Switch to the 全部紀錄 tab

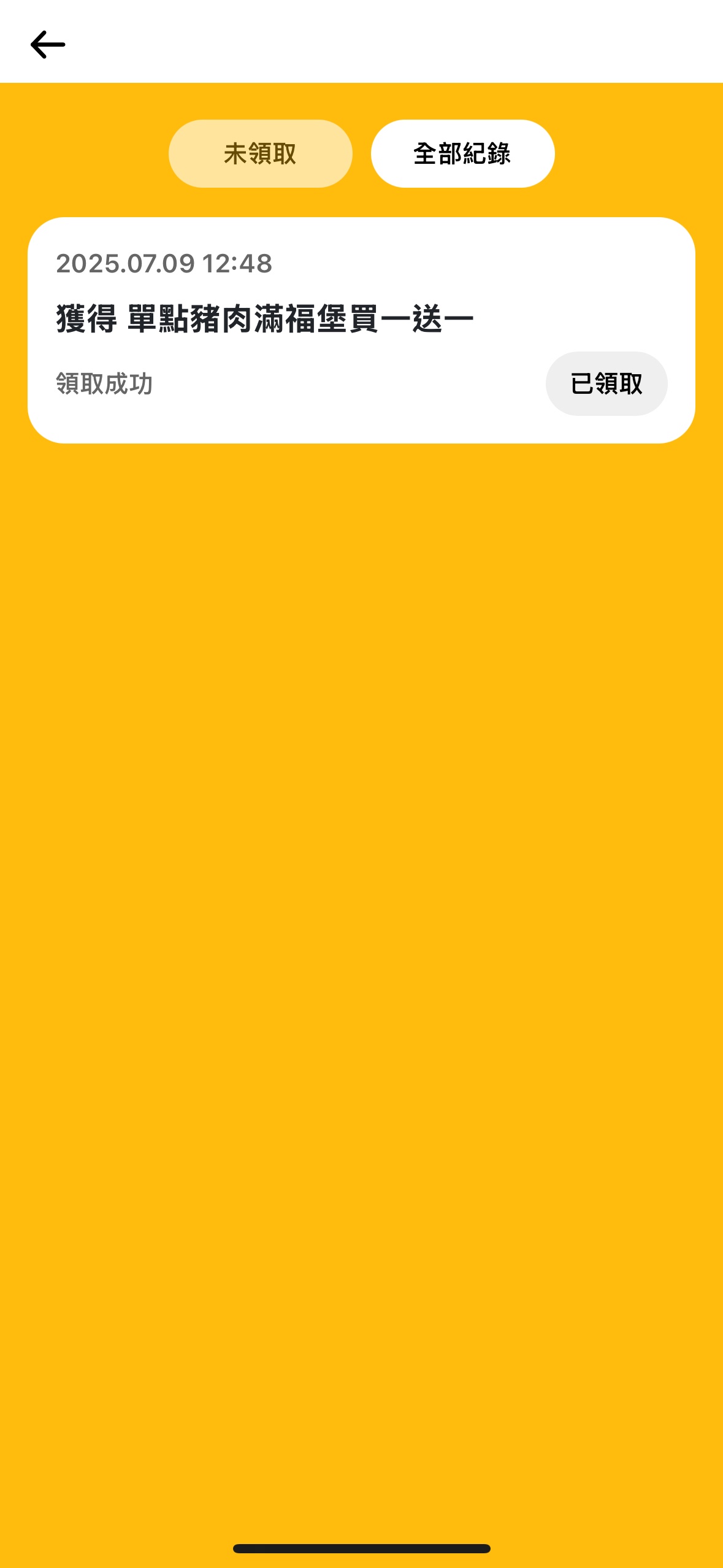(x=462, y=153)
